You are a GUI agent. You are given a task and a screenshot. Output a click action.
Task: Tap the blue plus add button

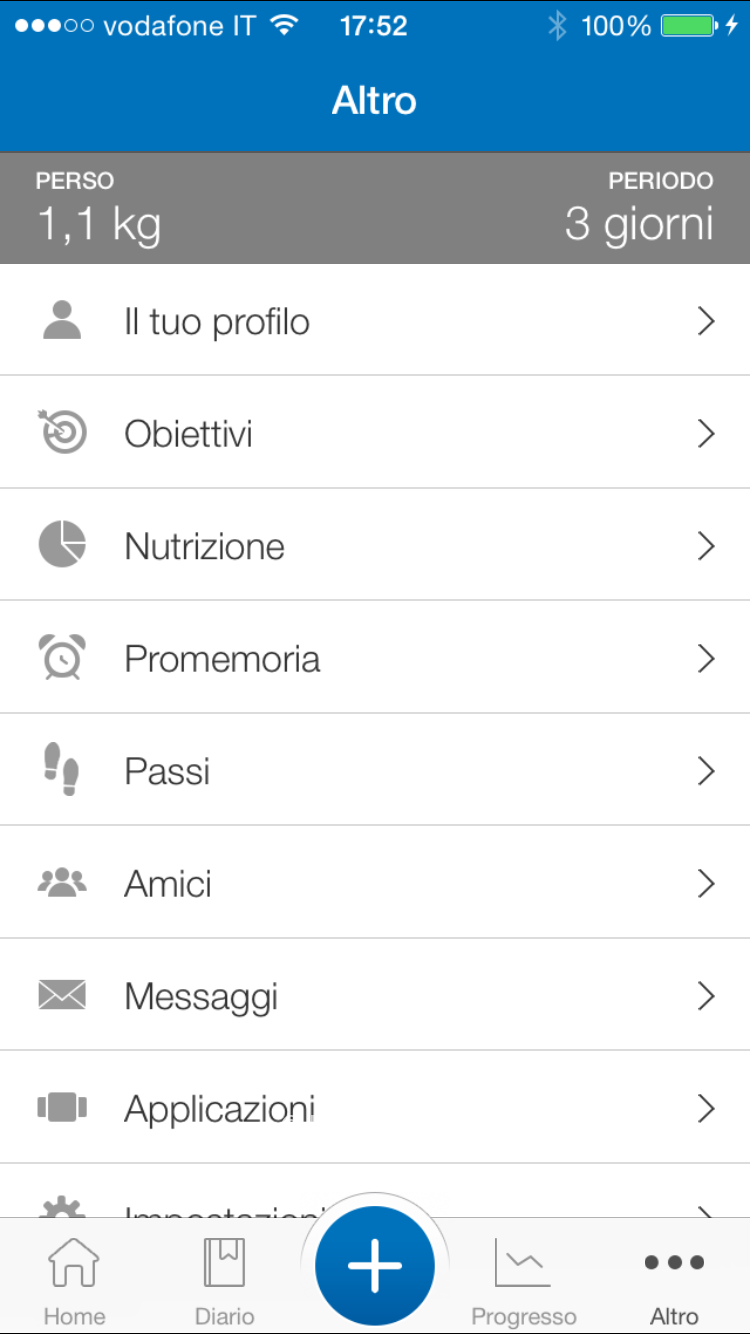pos(375,1266)
